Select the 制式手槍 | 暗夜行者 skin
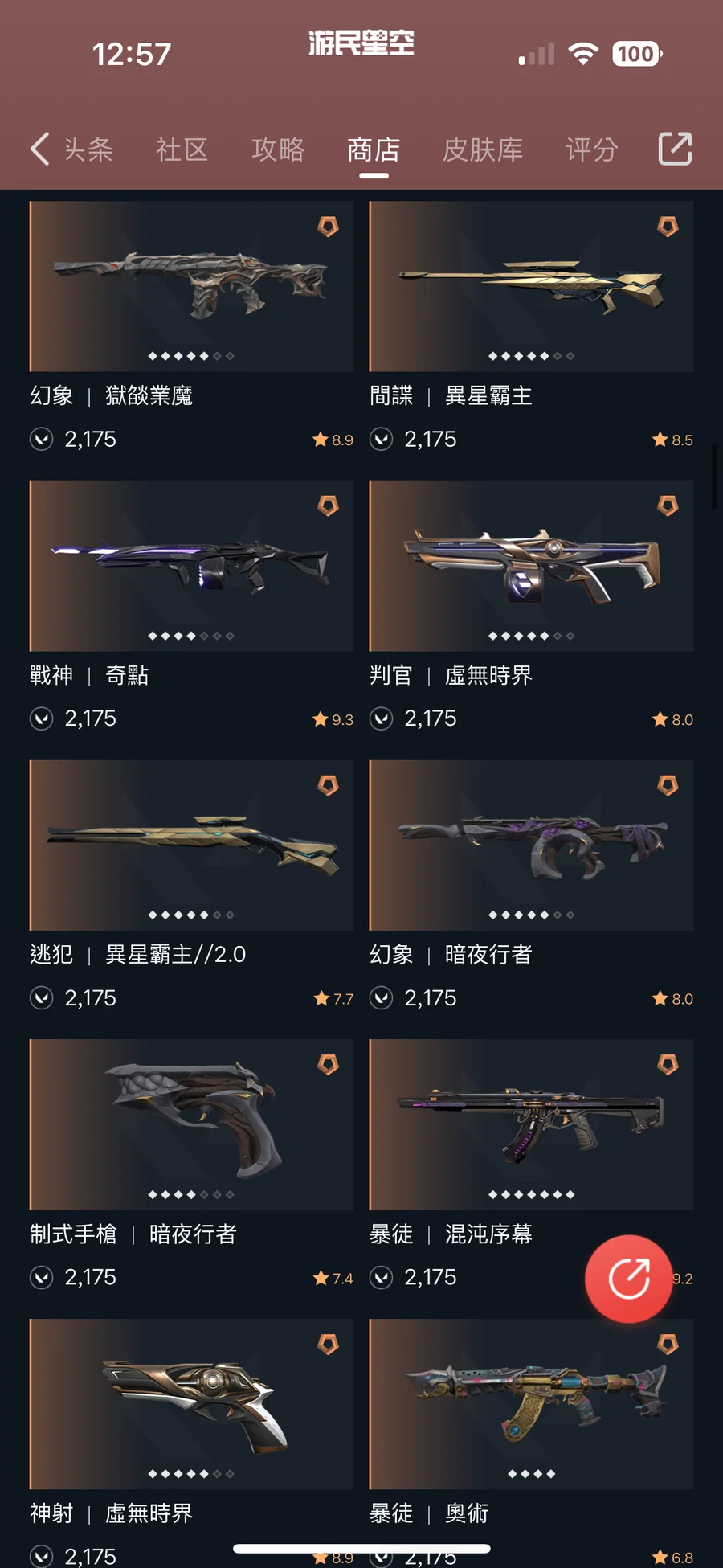723x1568 pixels. tap(191, 1124)
